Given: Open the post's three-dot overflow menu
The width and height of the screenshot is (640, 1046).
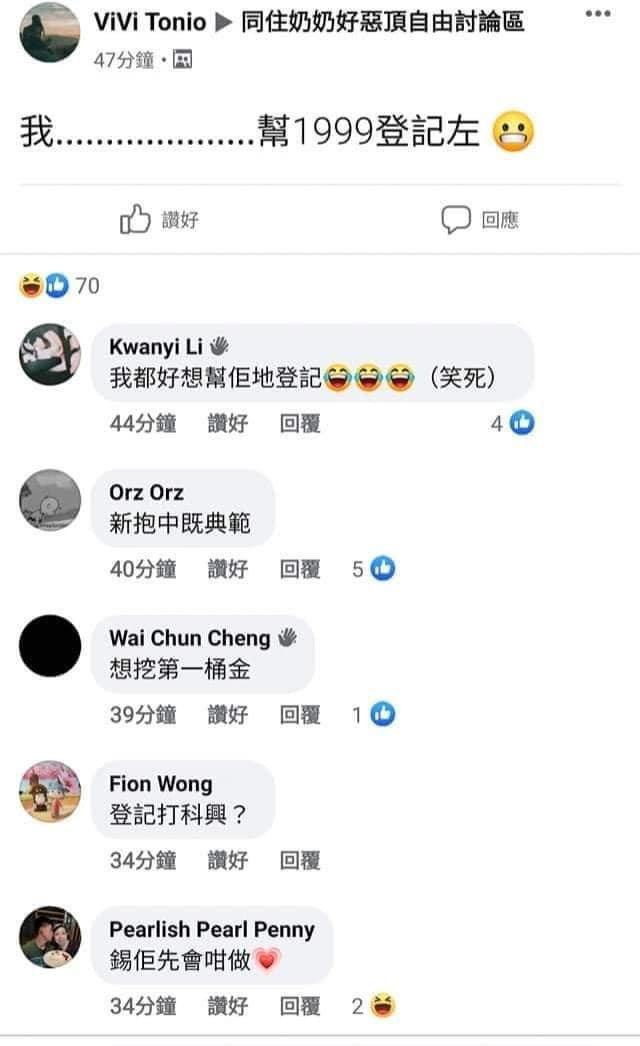Looking at the screenshot, I should [x=597, y=14].
